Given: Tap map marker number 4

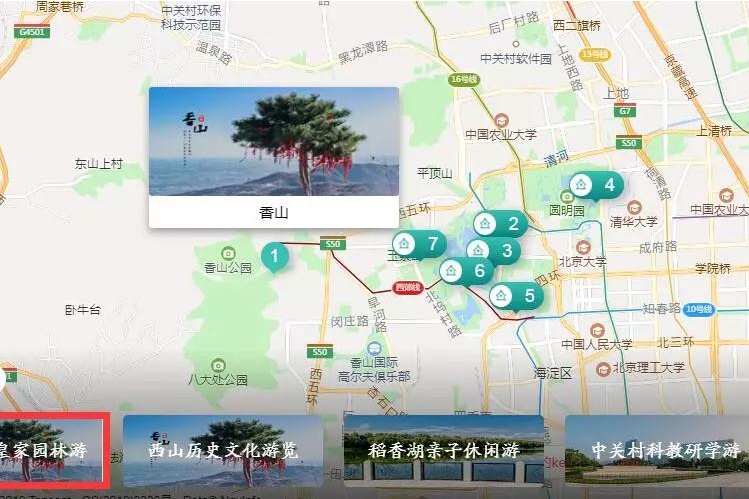Looking at the screenshot, I should (x=594, y=184).
